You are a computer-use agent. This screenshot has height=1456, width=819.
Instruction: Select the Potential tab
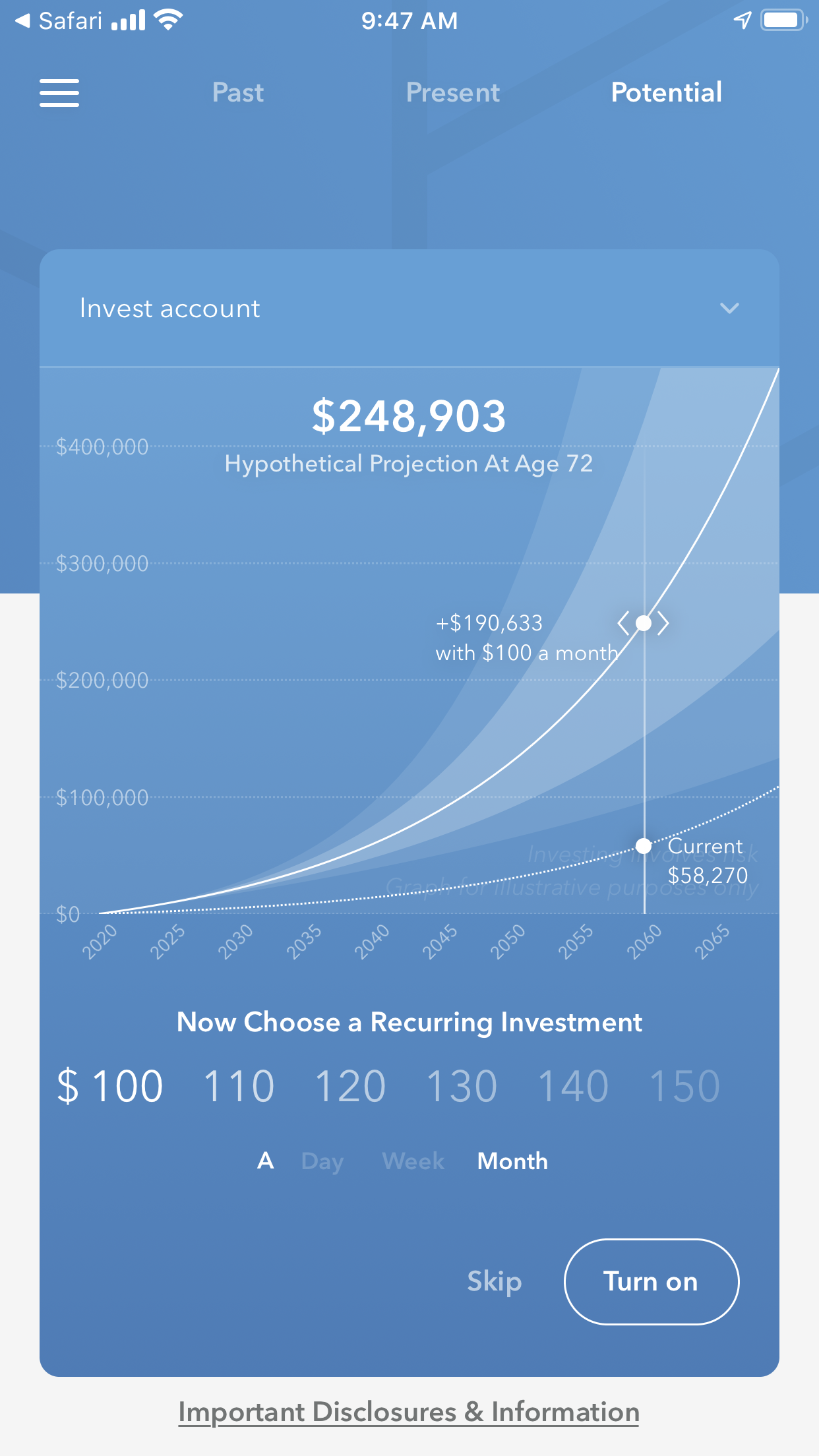pyautogui.click(x=666, y=92)
